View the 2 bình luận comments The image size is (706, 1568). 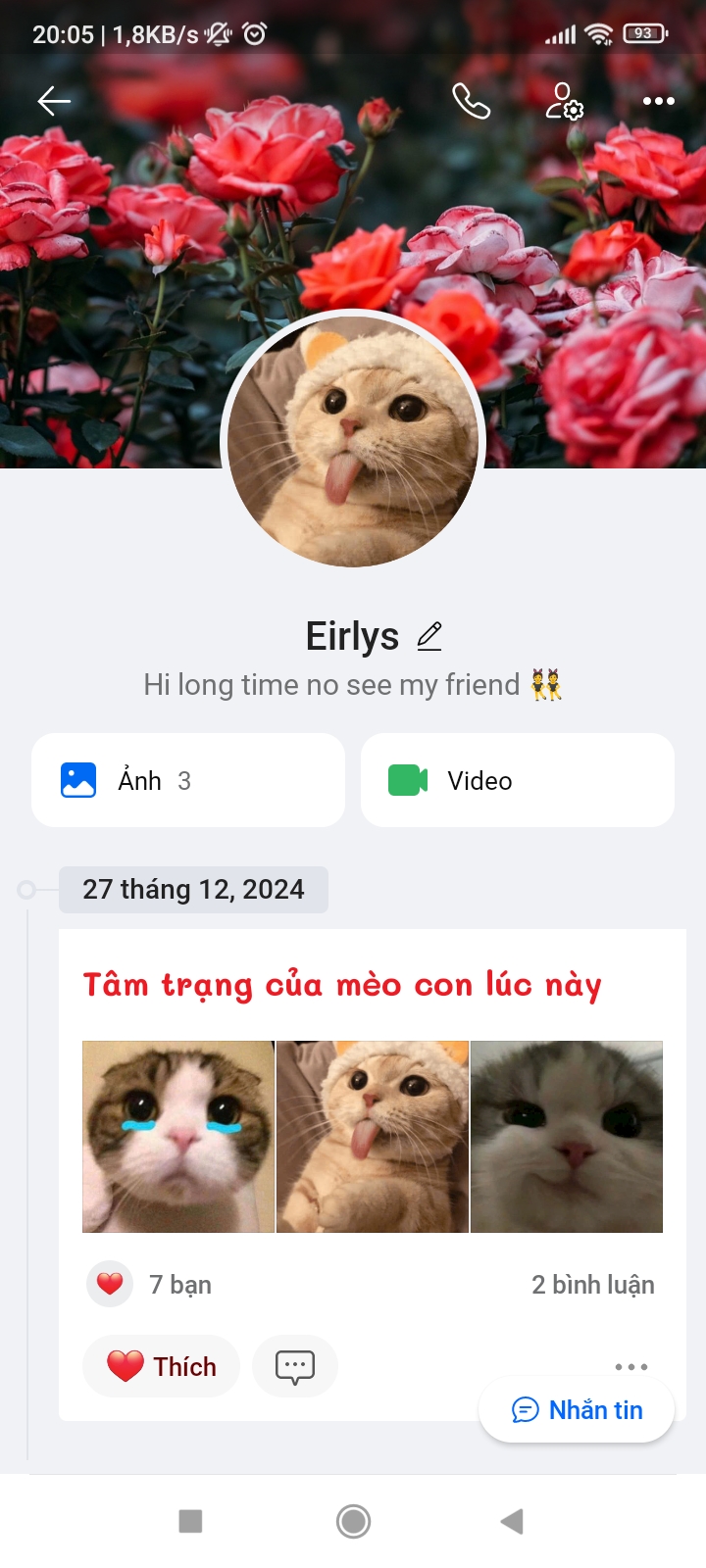592,1285
